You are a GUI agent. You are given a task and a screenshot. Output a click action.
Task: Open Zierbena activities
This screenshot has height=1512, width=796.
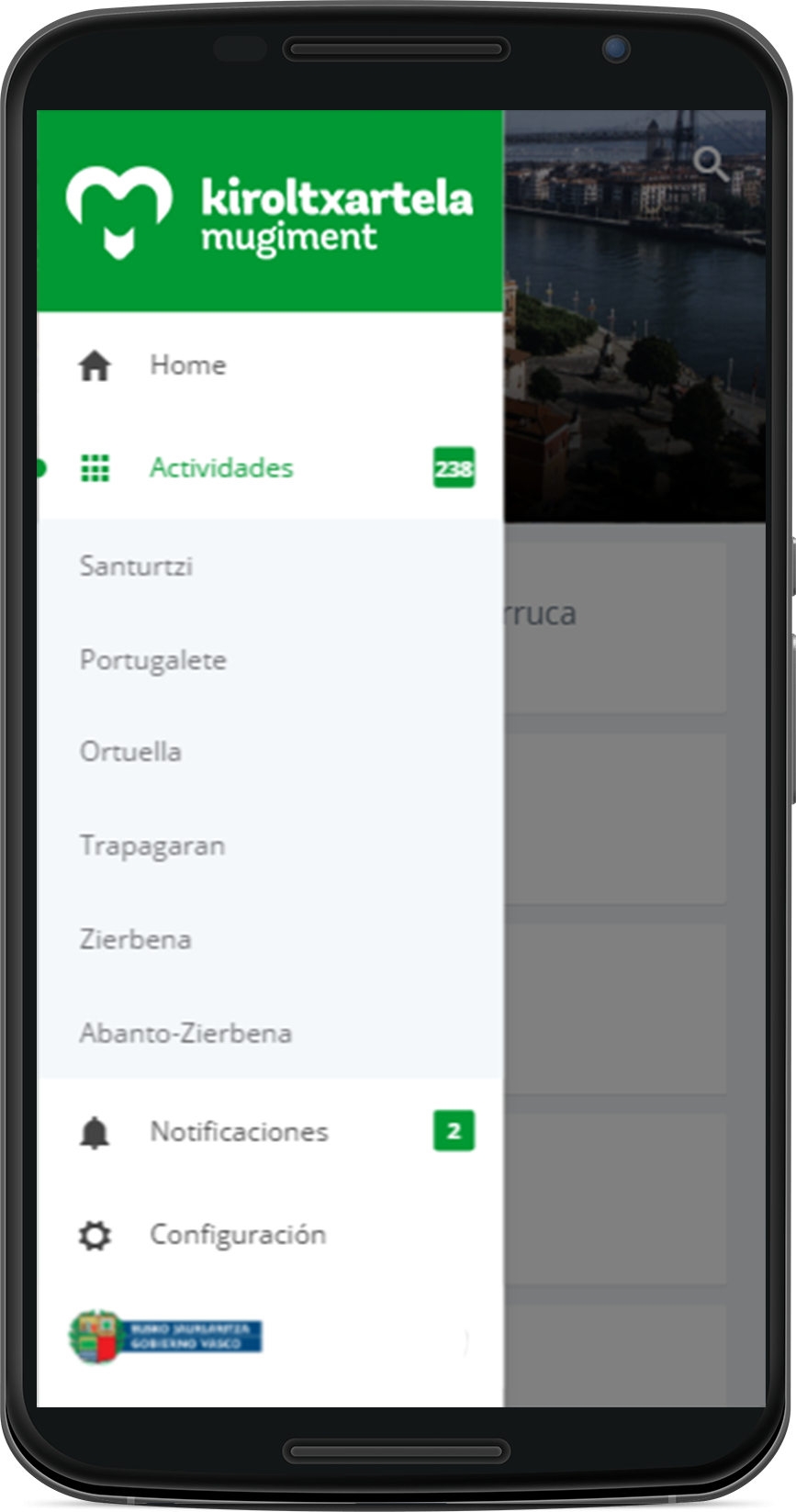pyautogui.click(x=135, y=939)
